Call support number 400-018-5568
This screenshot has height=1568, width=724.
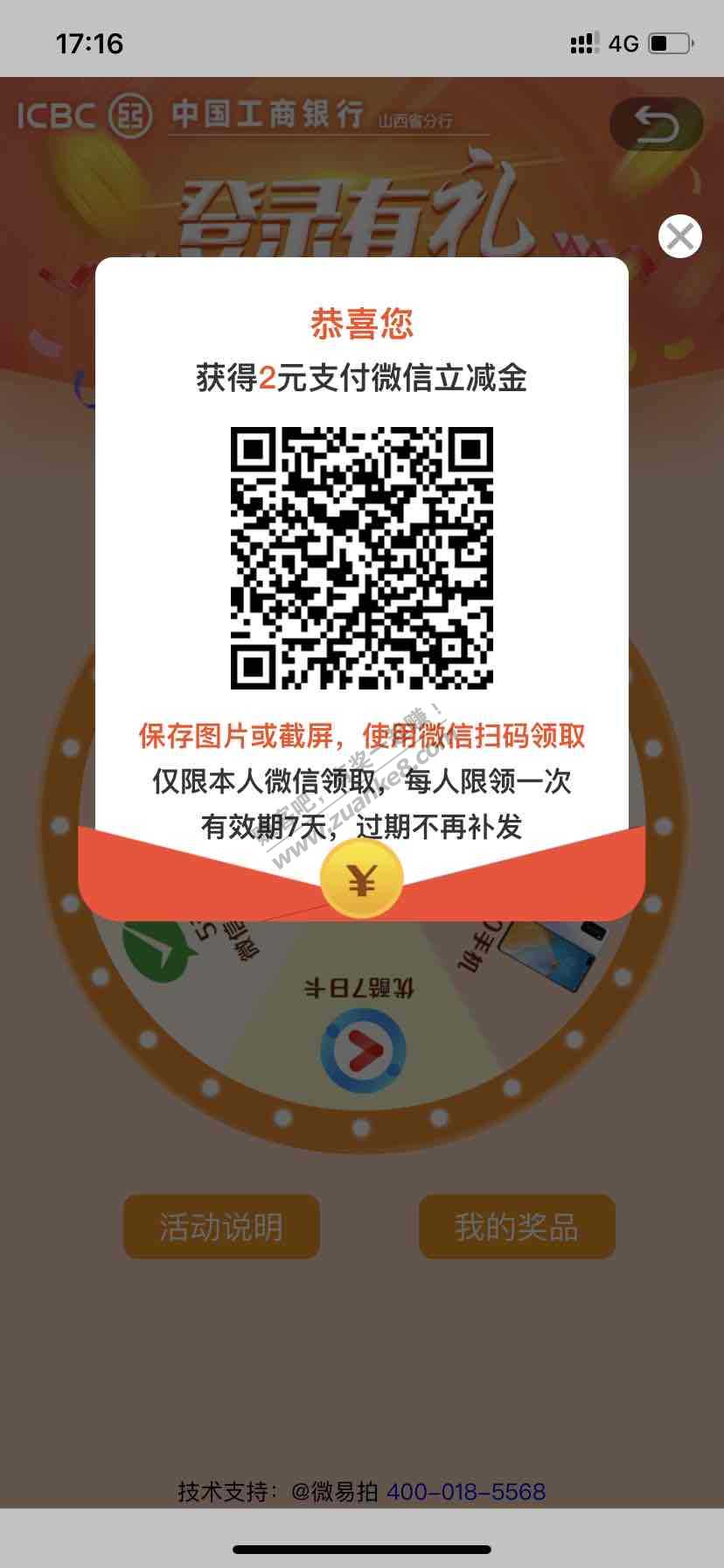point(466,1491)
